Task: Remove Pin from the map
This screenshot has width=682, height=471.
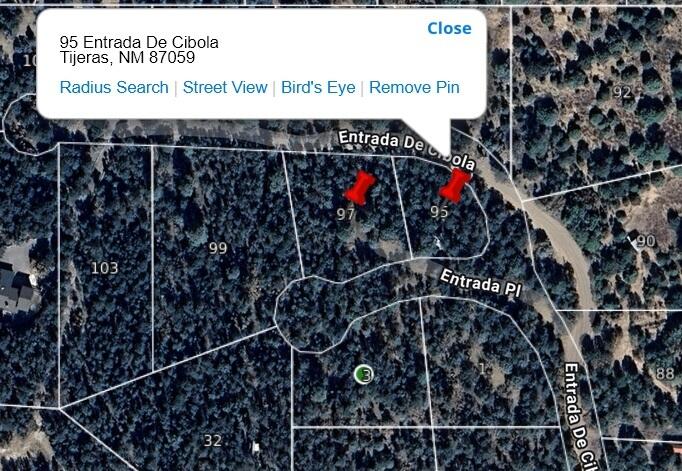Action: point(414,87)
